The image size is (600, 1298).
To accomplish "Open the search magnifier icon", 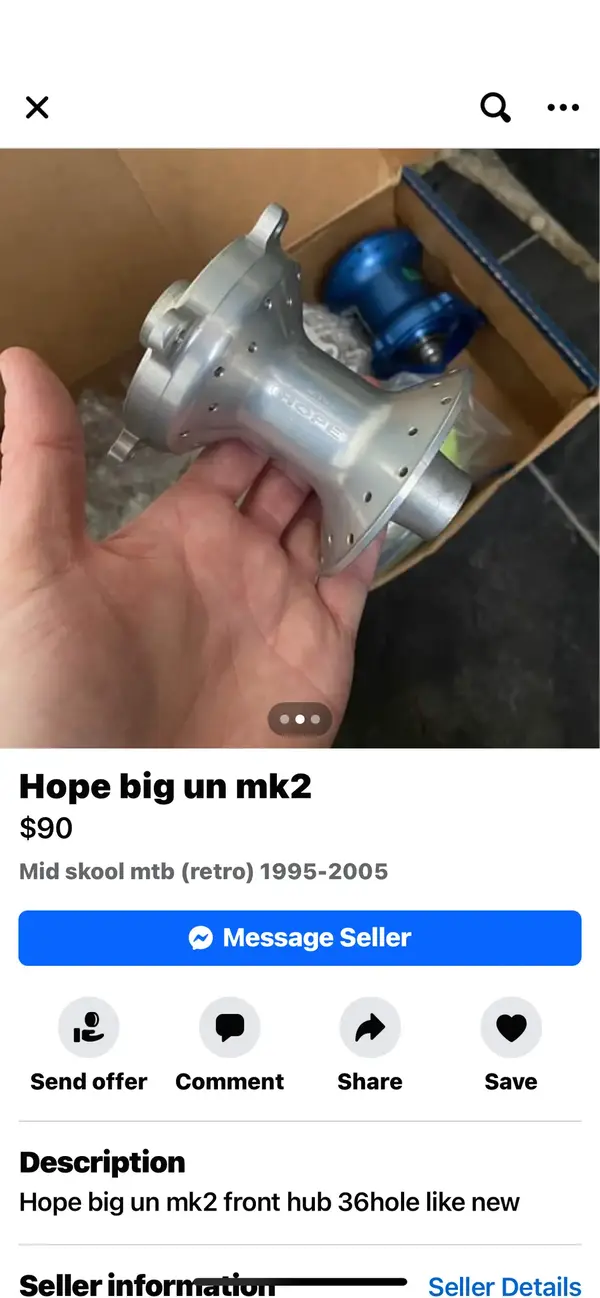I will [x=495, y=107].
